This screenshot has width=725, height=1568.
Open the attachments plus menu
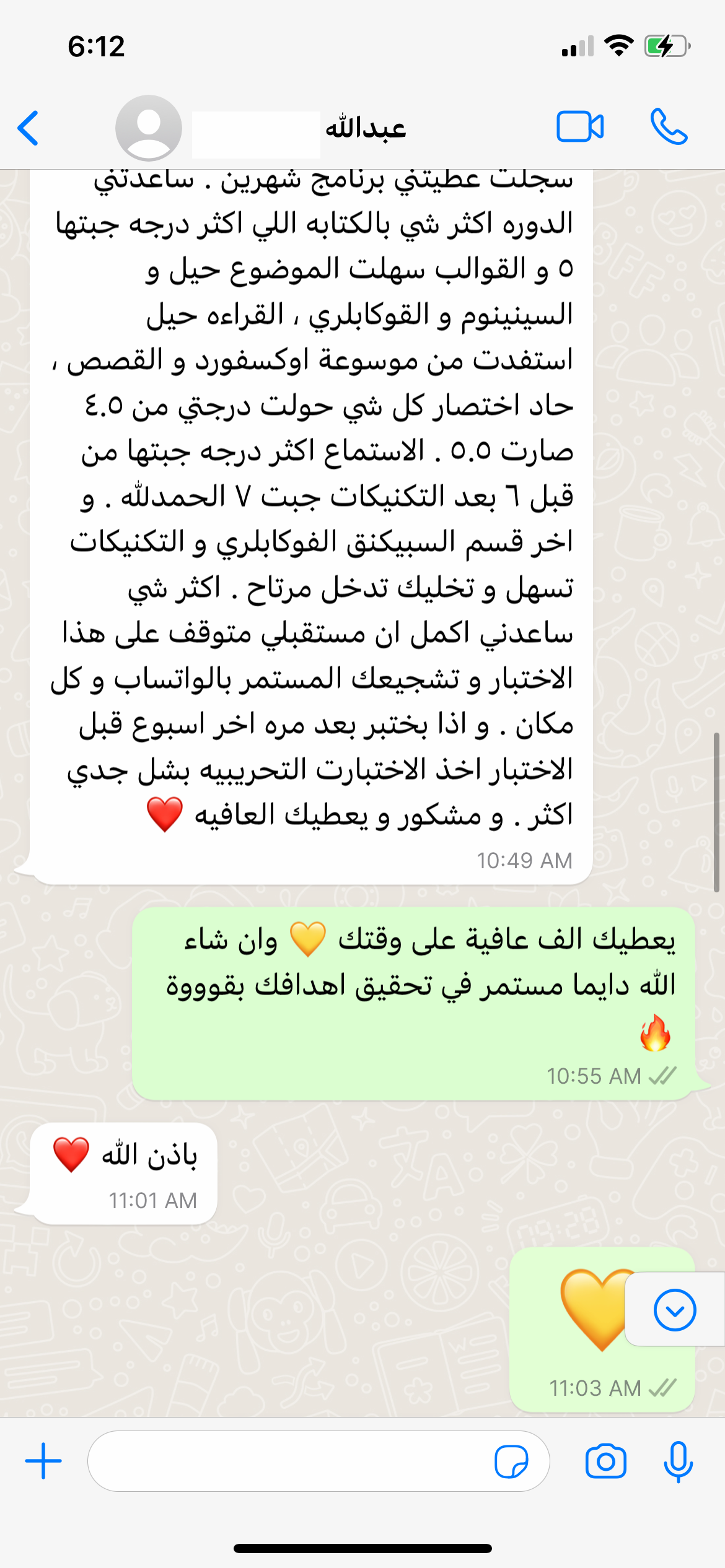click(43, 1461)
